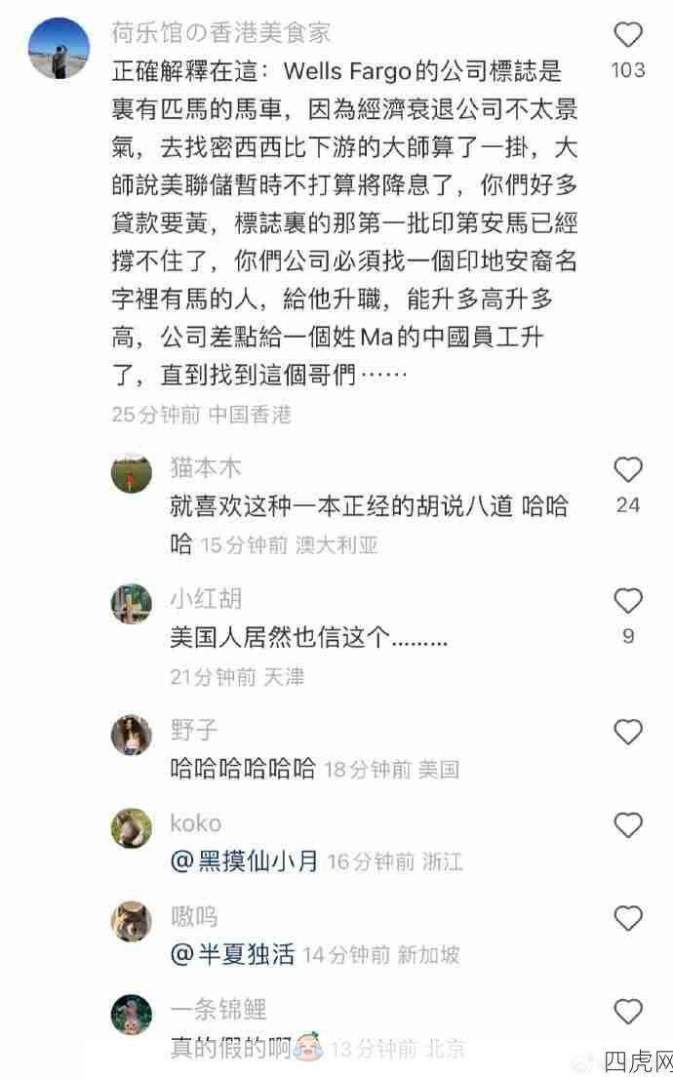Like 野子's comment
This screenshot has width=673, height=1080.
click(x=628, y=731)
